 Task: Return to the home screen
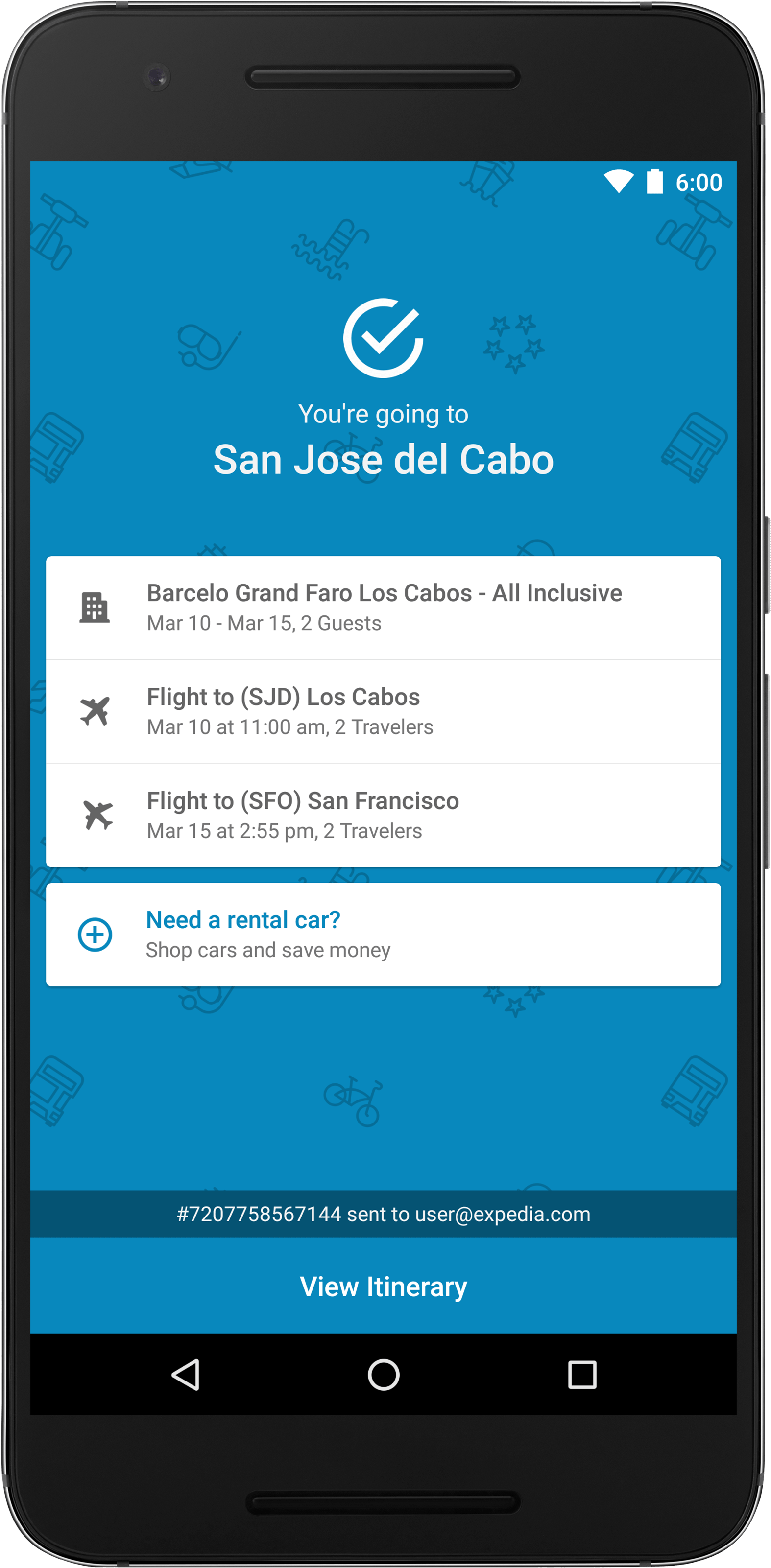tap(384, 1375)
